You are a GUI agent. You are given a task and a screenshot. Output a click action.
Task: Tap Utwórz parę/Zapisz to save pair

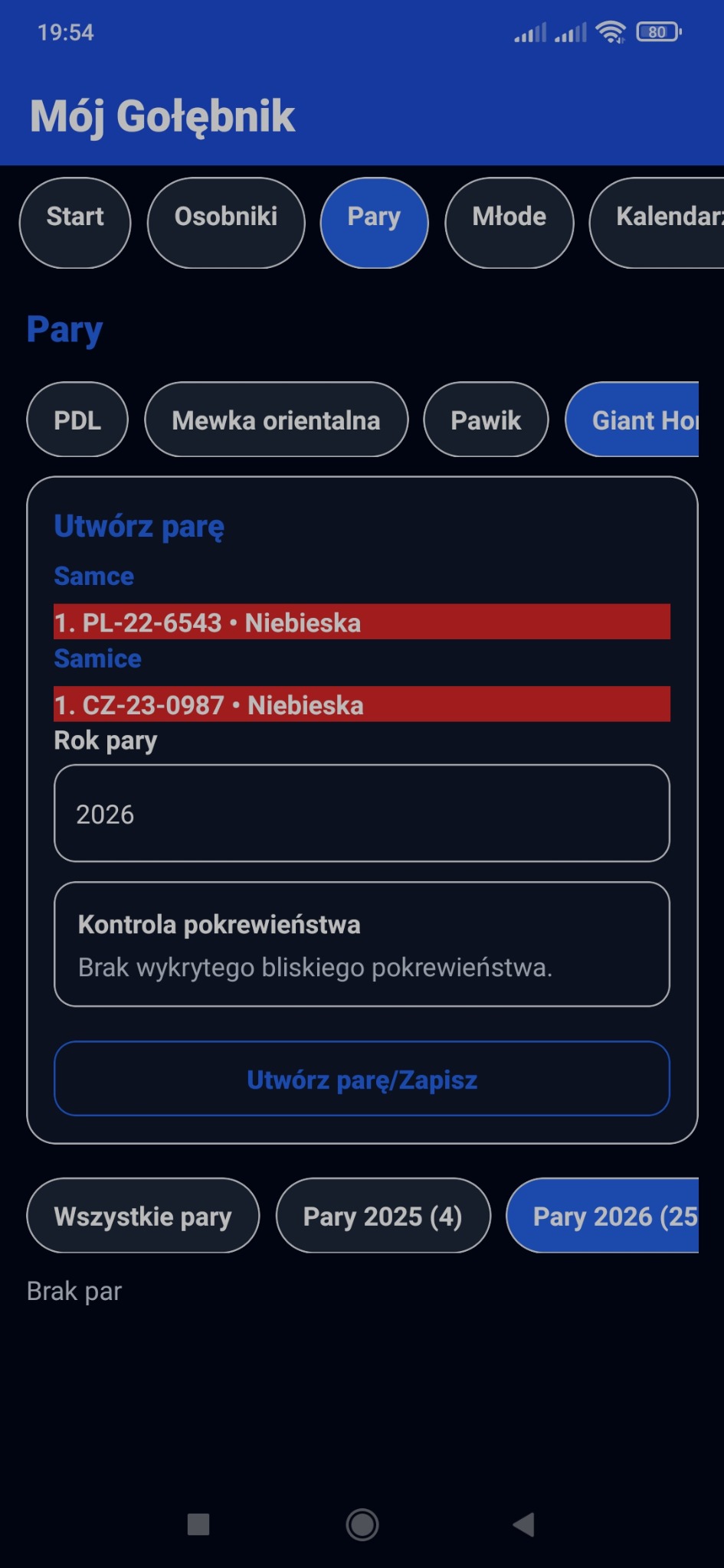[362, 1079]
